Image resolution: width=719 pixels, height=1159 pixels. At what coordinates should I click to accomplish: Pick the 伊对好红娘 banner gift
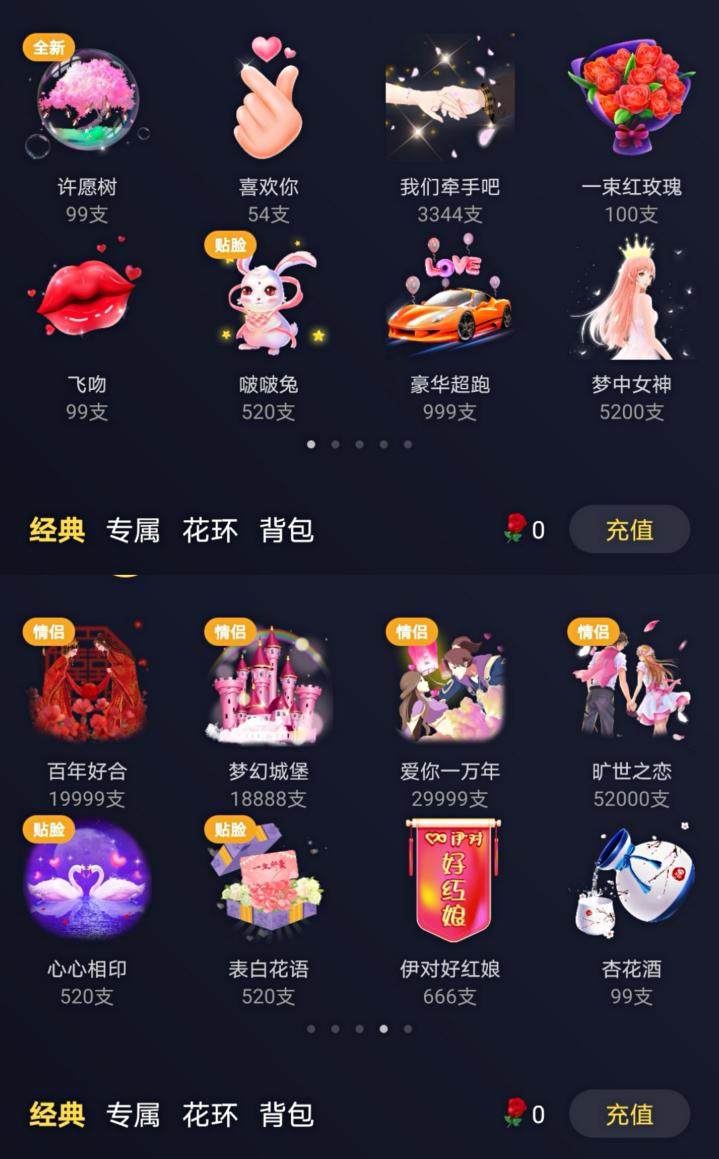click(450, 882)
